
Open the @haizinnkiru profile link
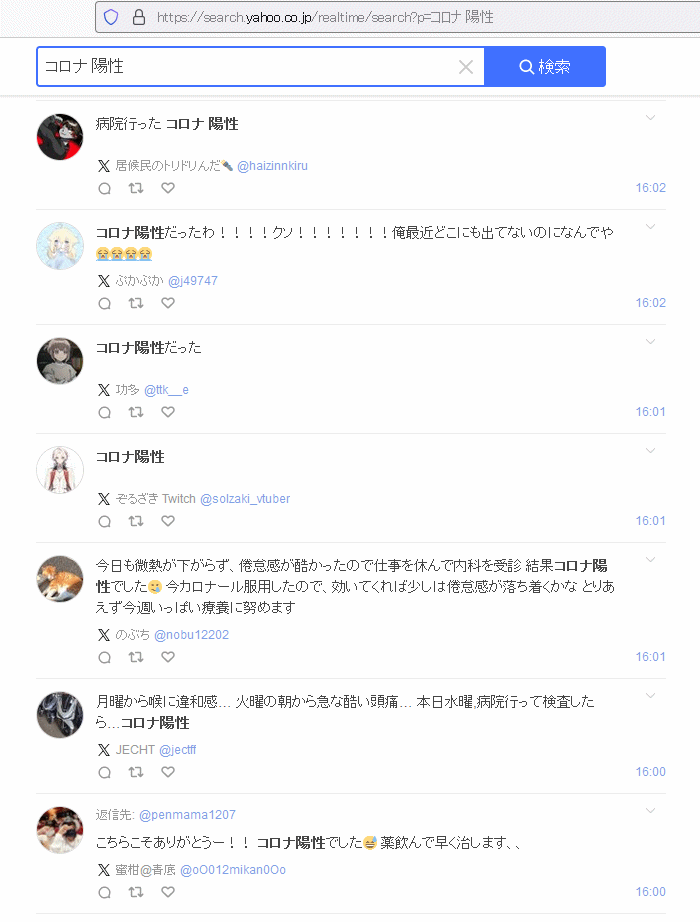coord(272,166)
